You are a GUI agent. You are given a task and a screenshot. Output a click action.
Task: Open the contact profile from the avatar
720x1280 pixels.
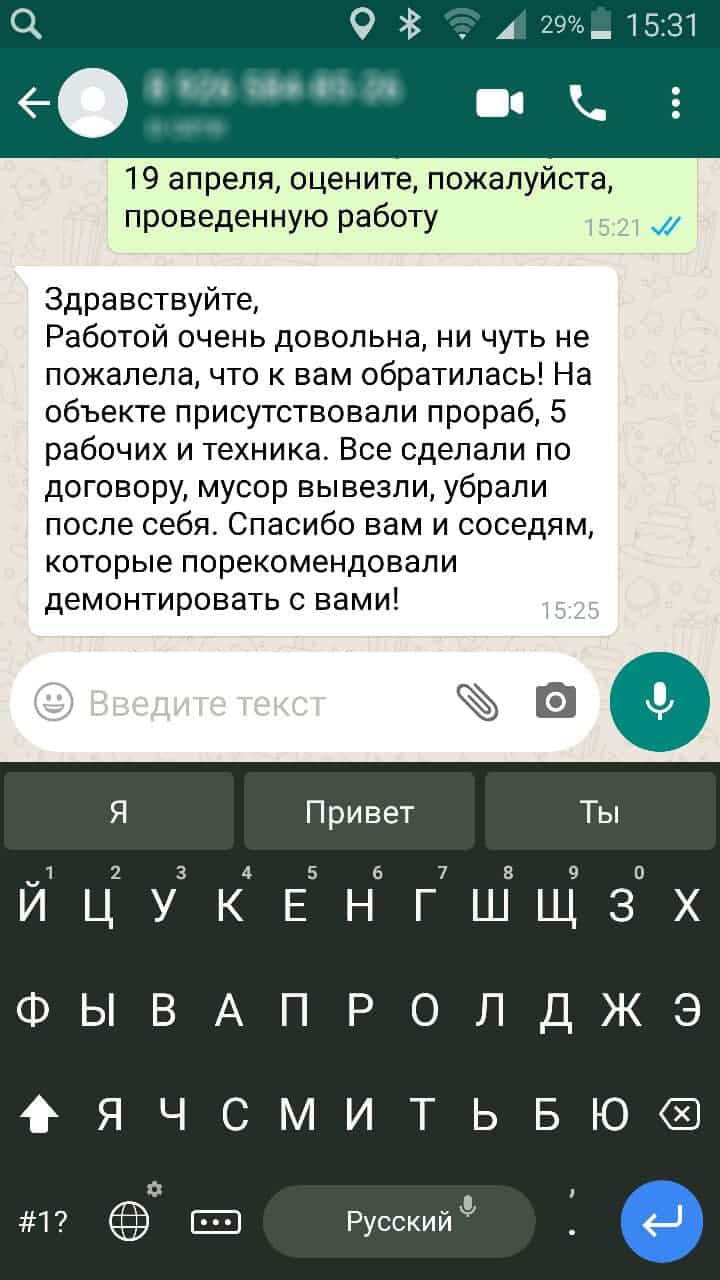pyautogui.click(x=93, y=103)
